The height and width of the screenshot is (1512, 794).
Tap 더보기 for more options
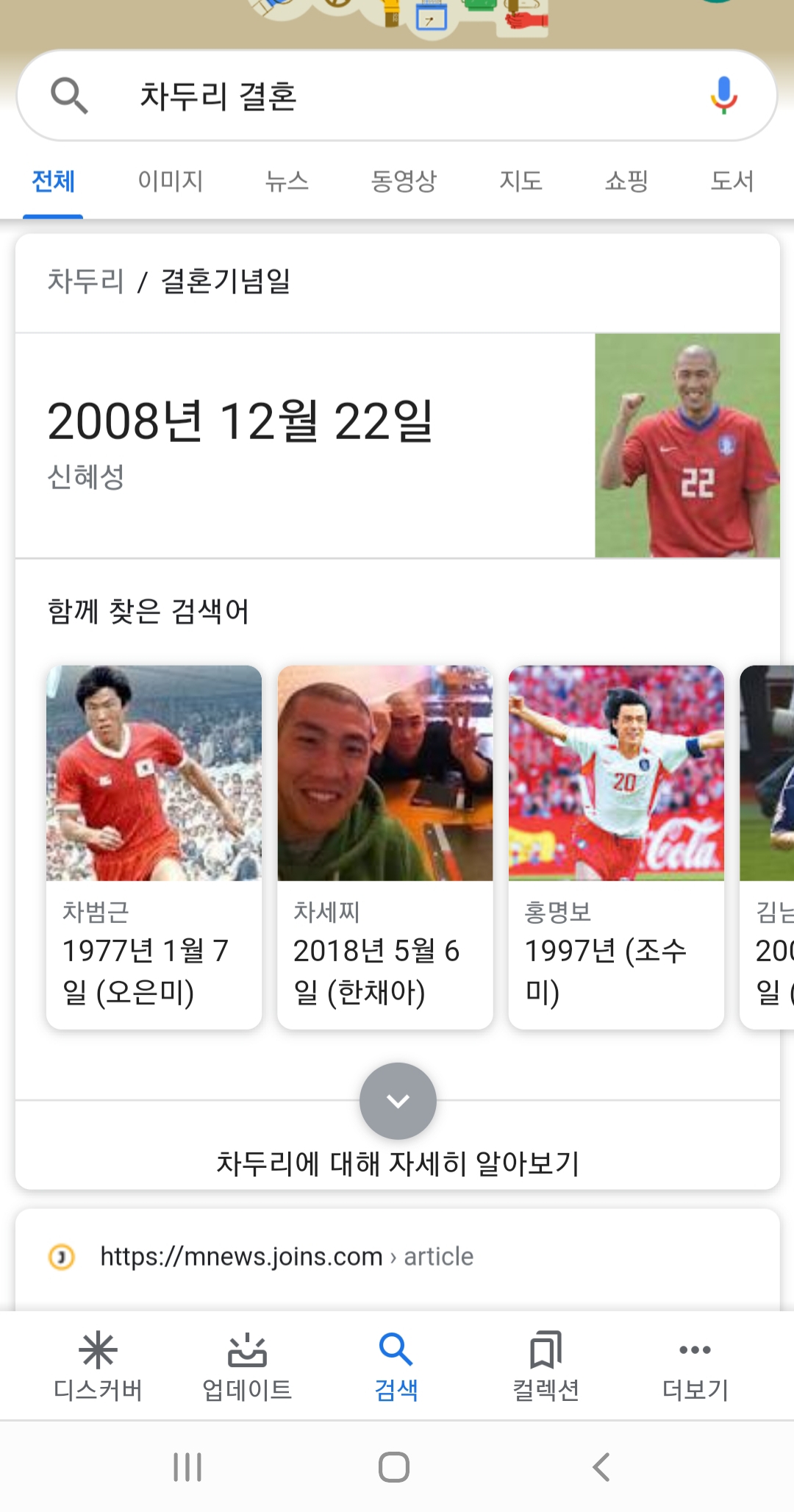[695, 1365]
